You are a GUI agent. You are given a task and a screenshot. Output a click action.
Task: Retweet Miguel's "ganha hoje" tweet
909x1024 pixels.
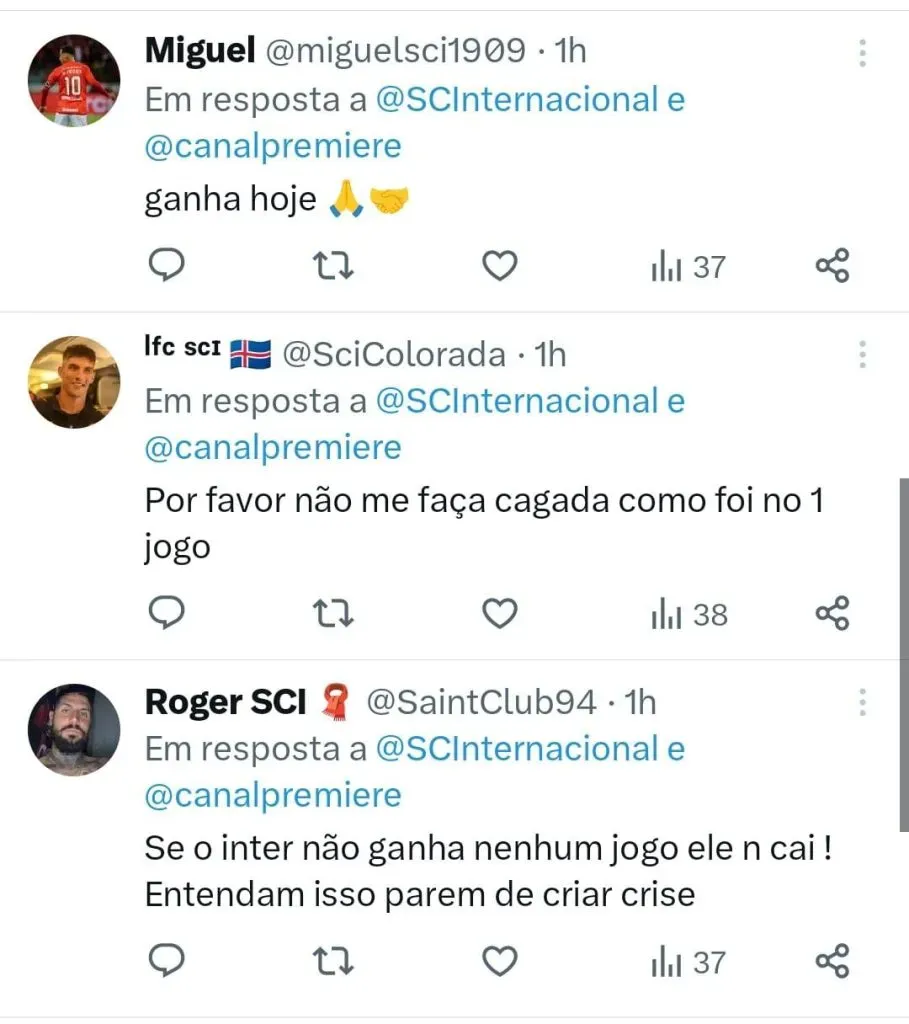point(333,266)
